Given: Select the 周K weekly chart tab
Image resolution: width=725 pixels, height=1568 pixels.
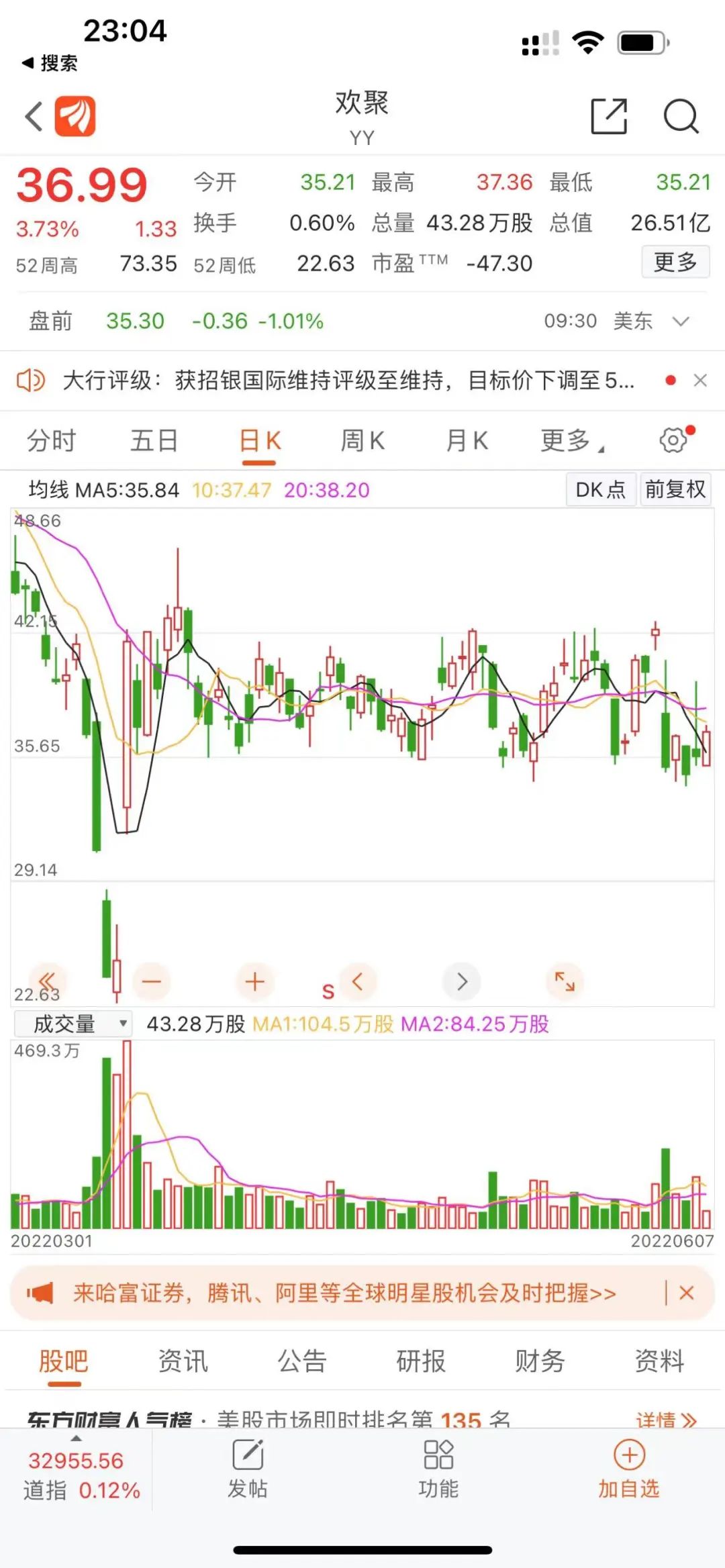Looking at the screenshot, I should (x=362, y=441).
